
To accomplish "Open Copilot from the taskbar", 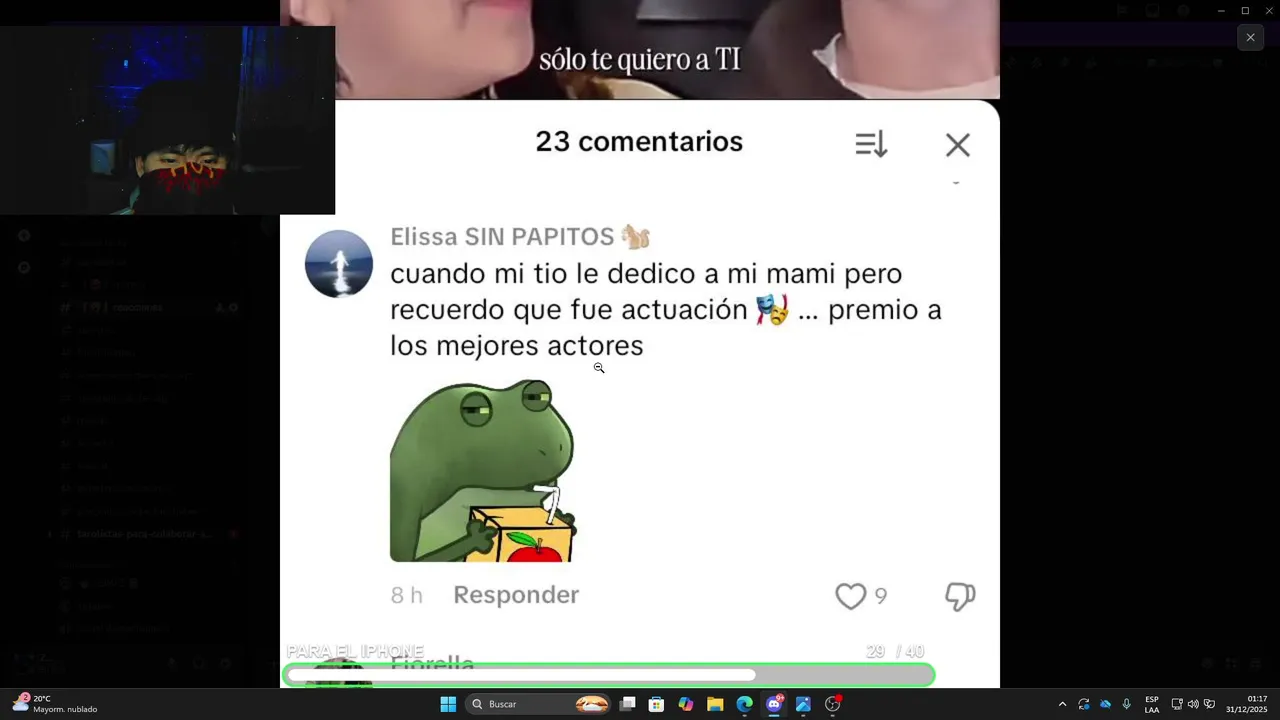I will click(x=685, y=704).
